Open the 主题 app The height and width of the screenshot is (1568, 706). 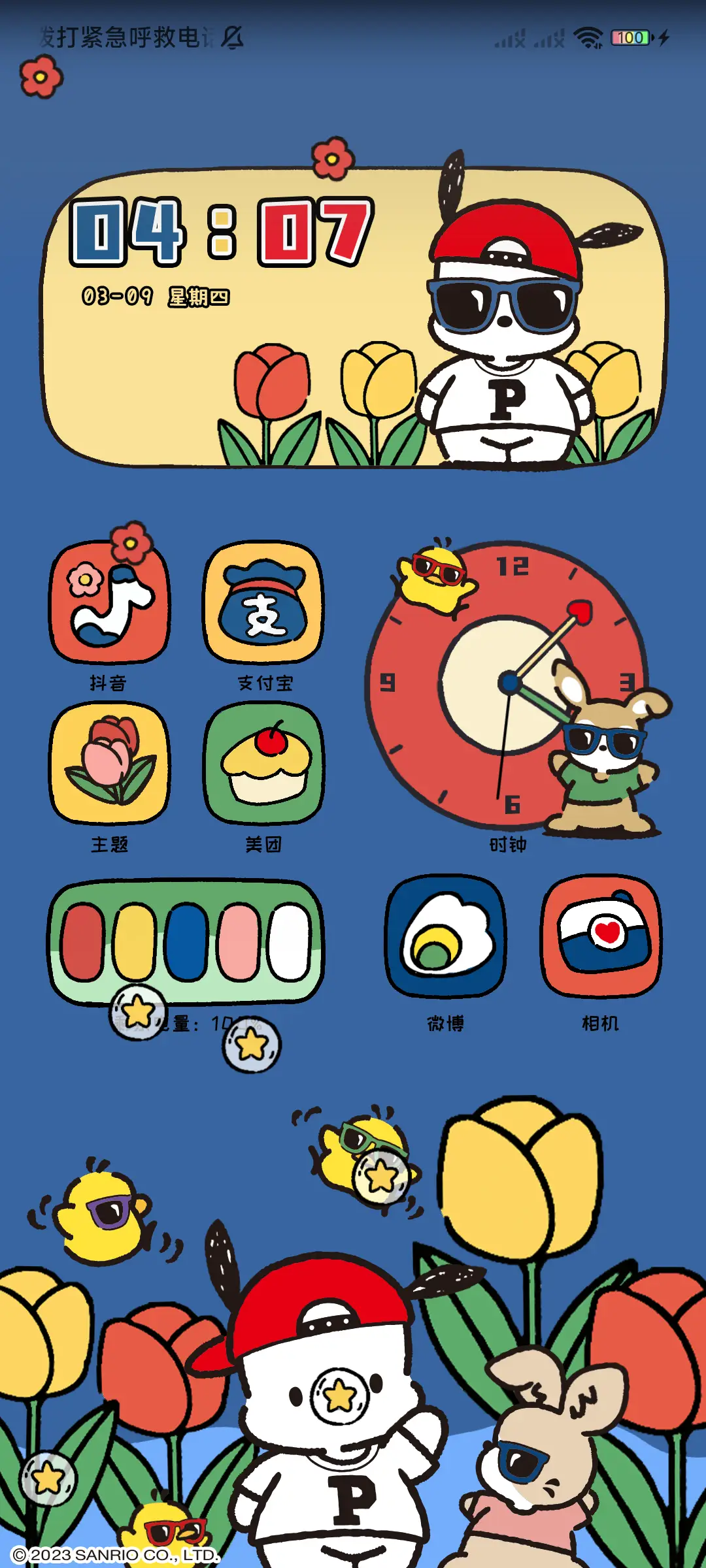[x=109, y=762]
